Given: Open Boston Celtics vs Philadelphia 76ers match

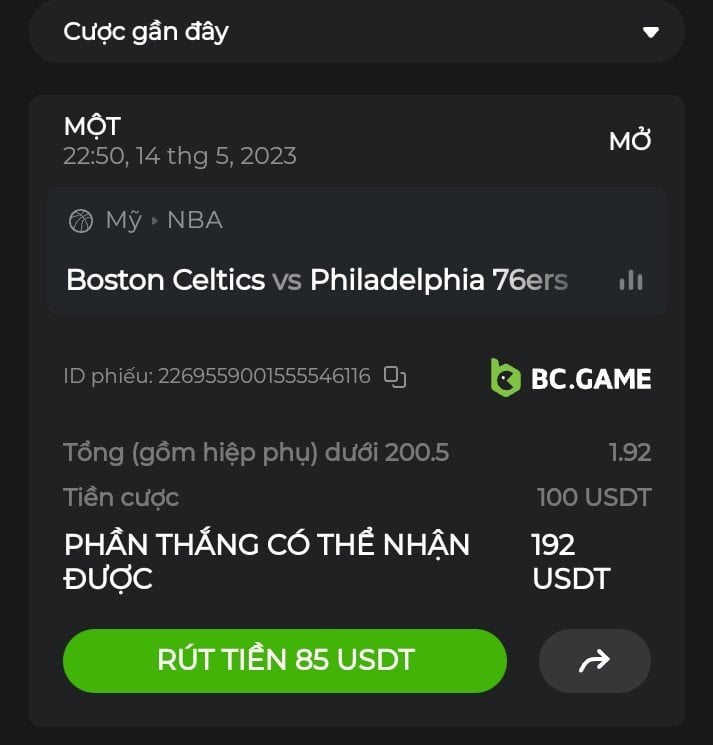Looking at the screenshot, I should click(x=316, y=280).
